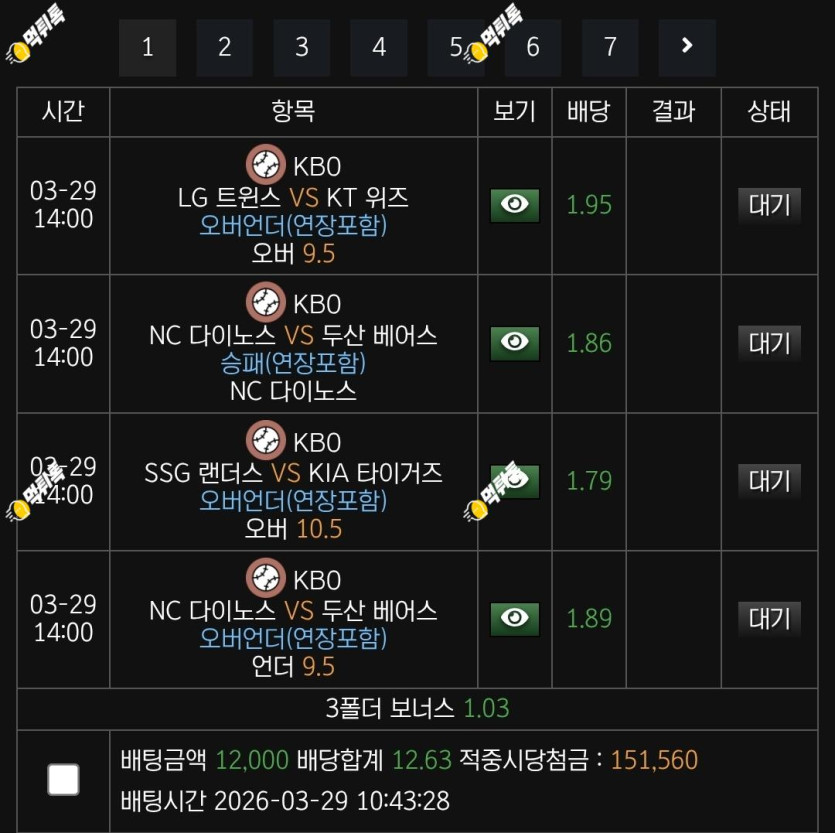View the SSG 랜더스 VS KIA 타이거즈 match
Screen dimensions: 835x833
(x=514, y=481)
